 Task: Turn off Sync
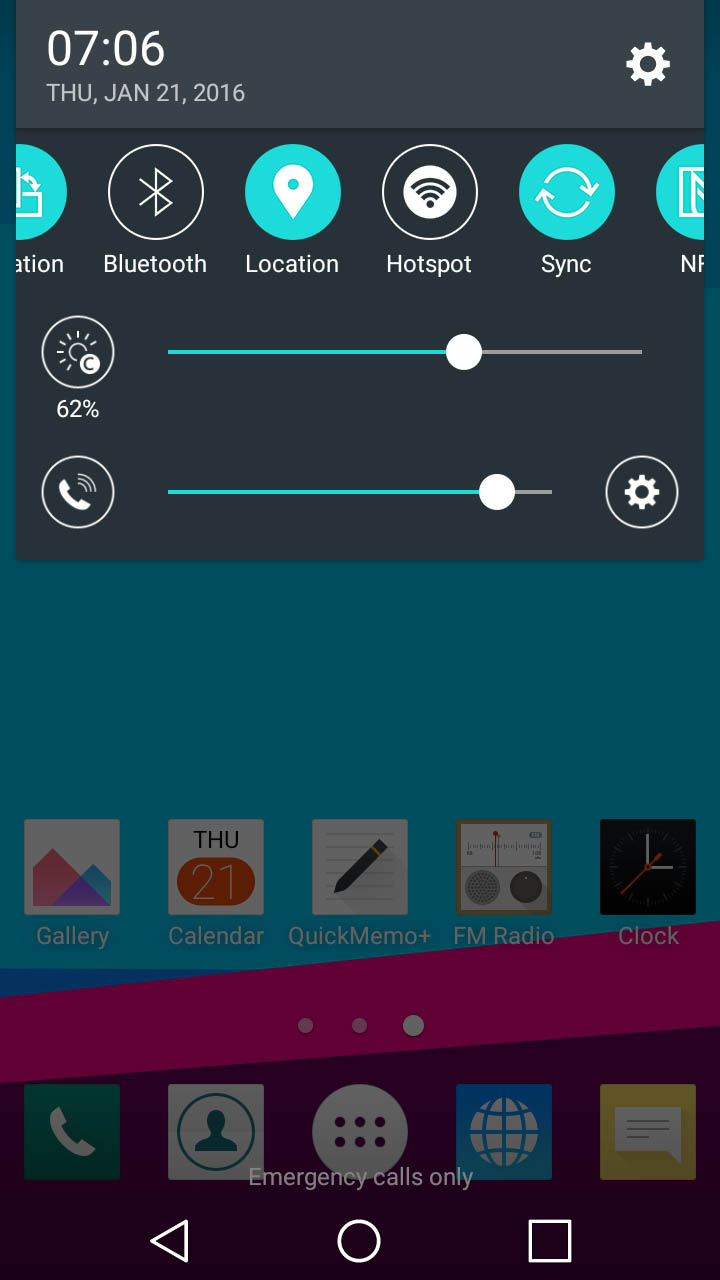[566, 192]
